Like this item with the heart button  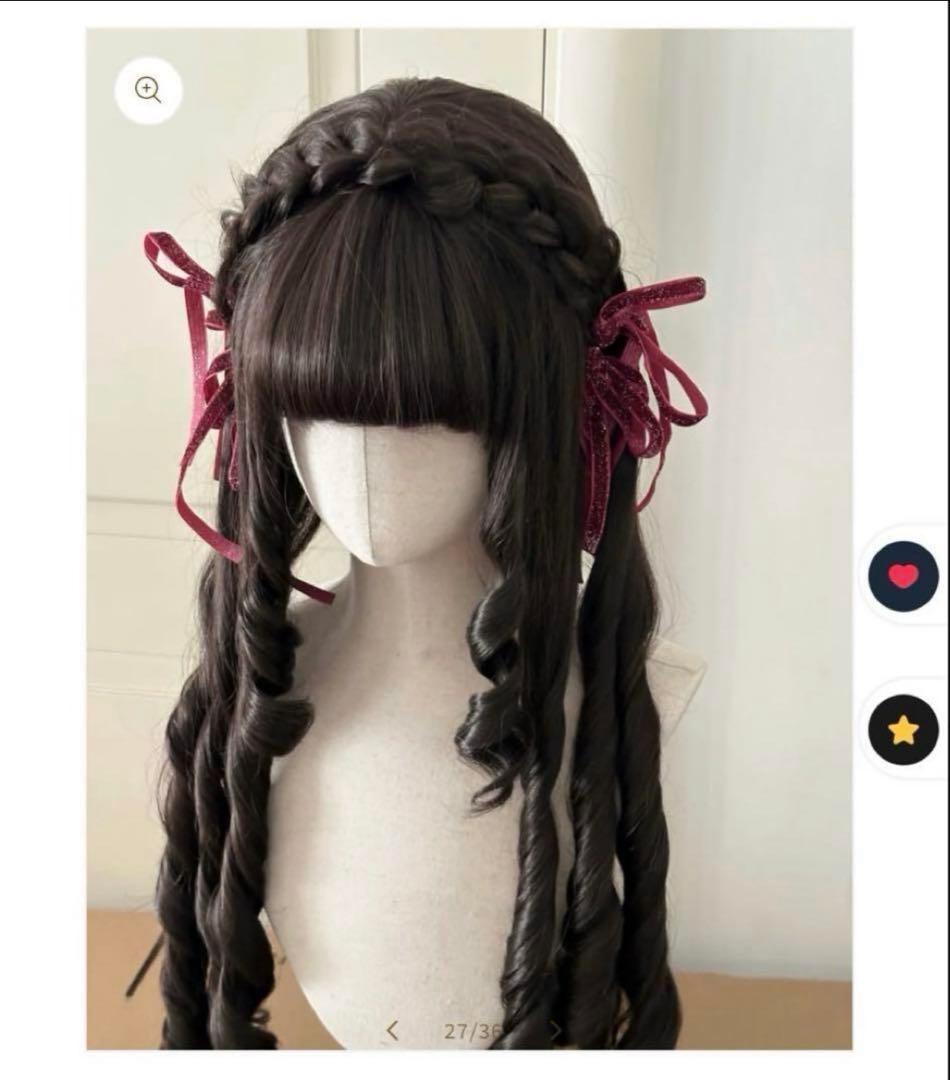click(x=903, y=576)
